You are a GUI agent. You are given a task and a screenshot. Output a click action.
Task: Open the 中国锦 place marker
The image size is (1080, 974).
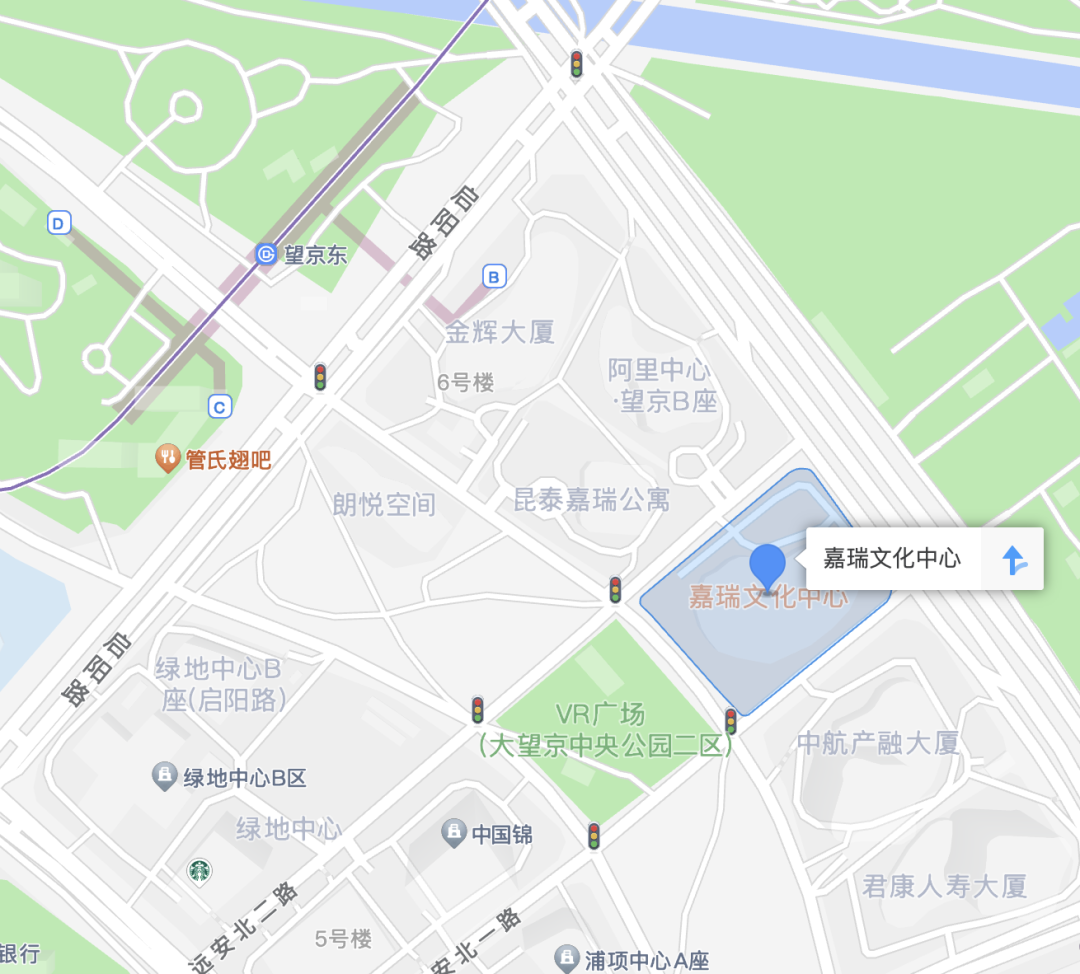pyautogui.click(x=454, y=832)
